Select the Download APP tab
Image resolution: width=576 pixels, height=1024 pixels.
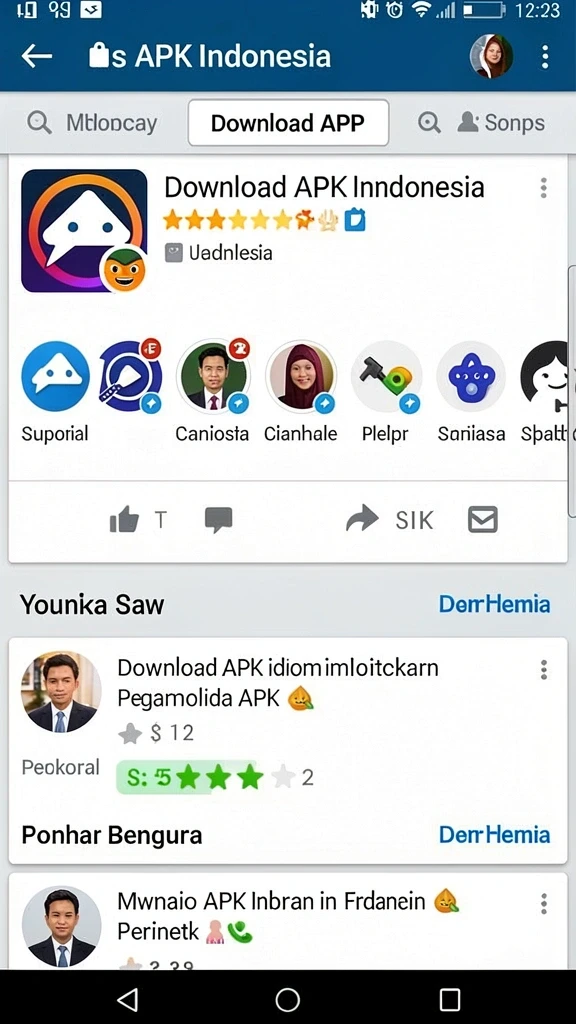pos(288,123)
